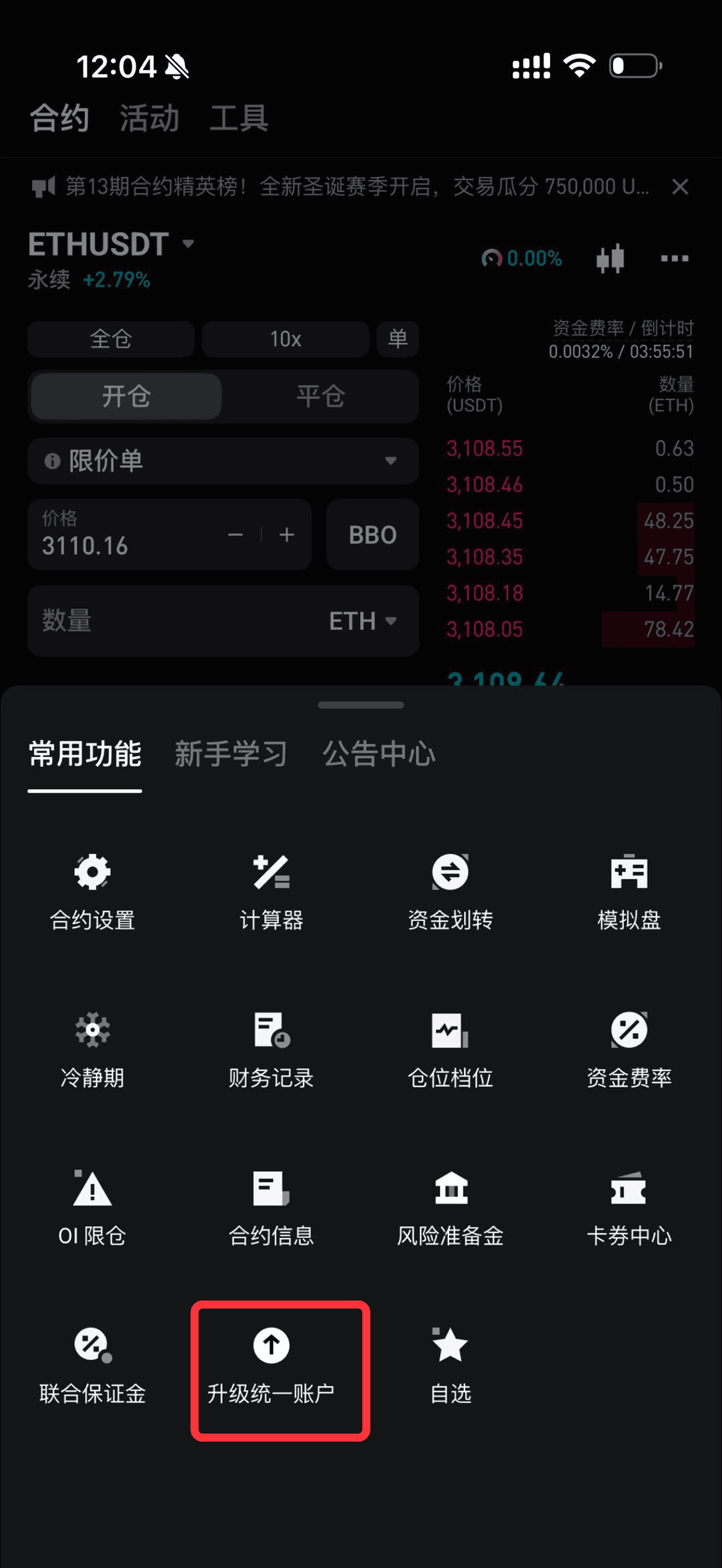Click the 10x leverage button
Viewport: 722px width, 1568px height.
click(285, 339)
